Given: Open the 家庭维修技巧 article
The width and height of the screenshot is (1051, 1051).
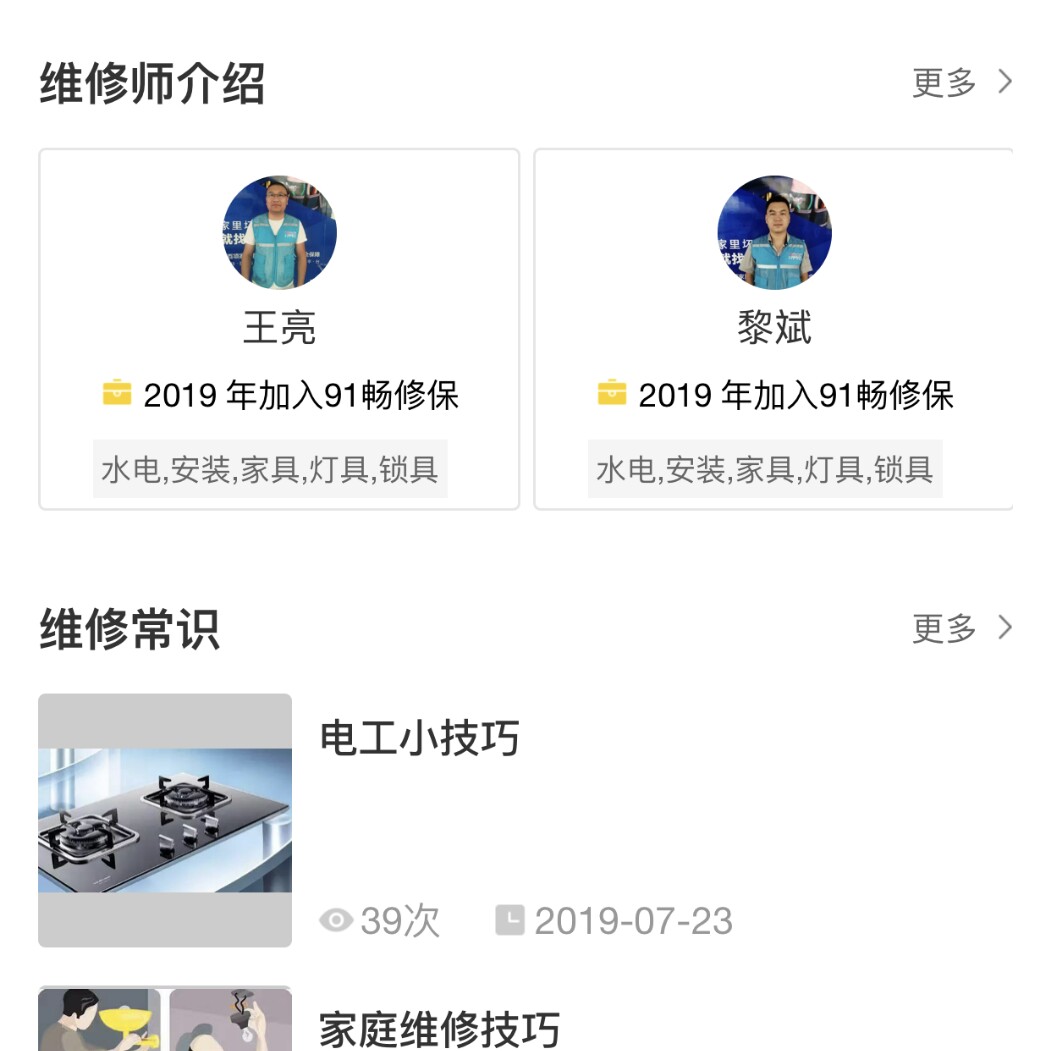Looking at the screenshot, I should click(440, 1029).
